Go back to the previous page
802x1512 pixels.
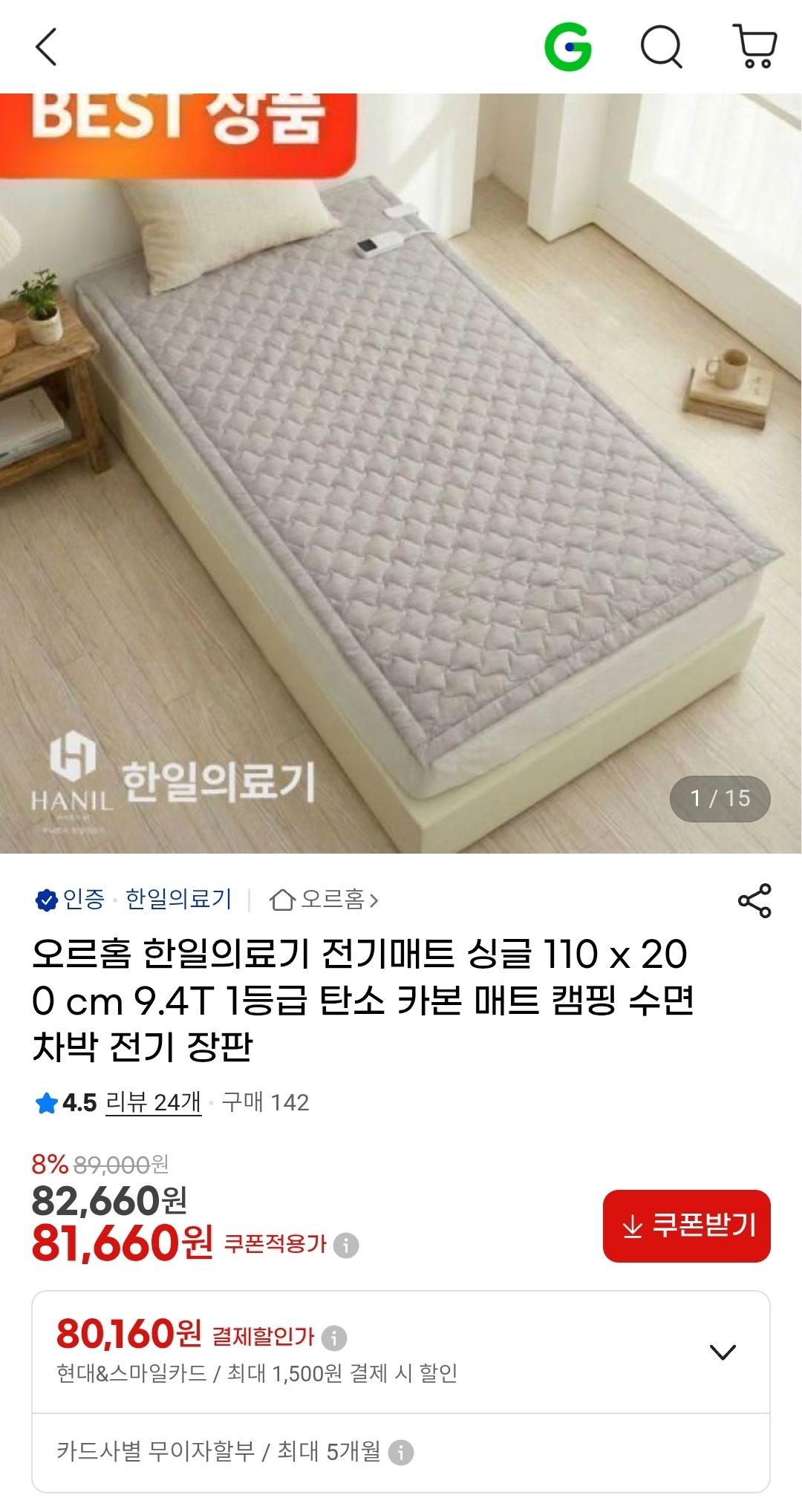[x=46, y=48]
